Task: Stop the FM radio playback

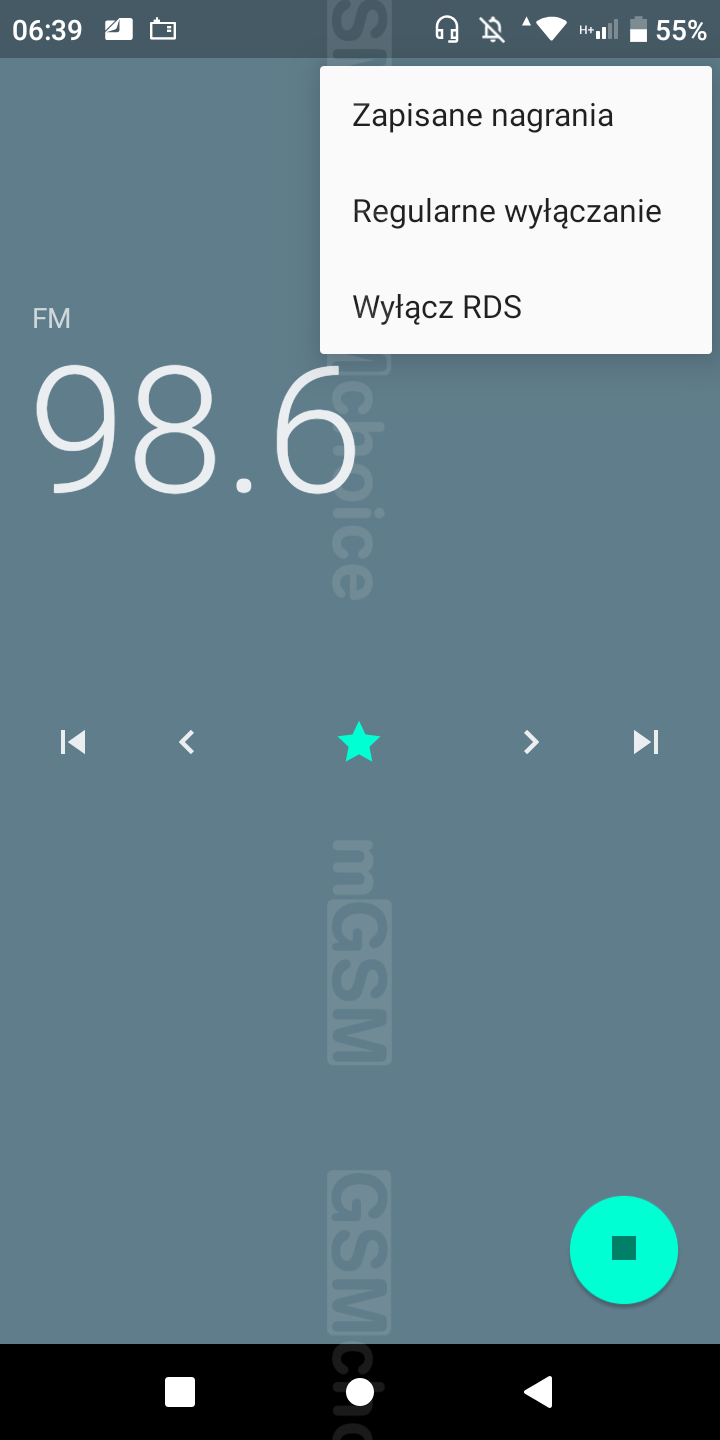Action: coord(623,1249)
